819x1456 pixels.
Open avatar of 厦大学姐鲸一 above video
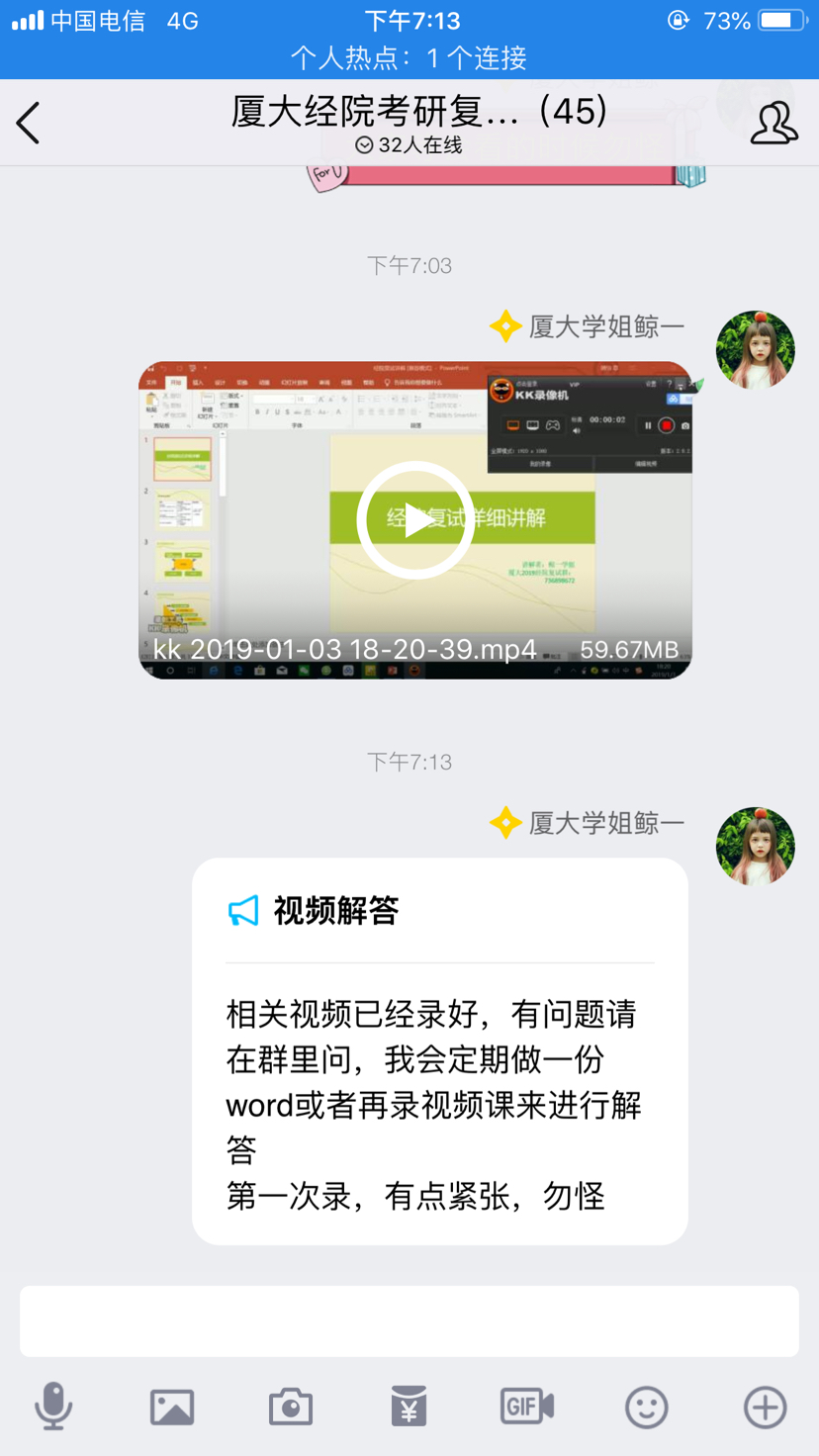coord(756,350)
